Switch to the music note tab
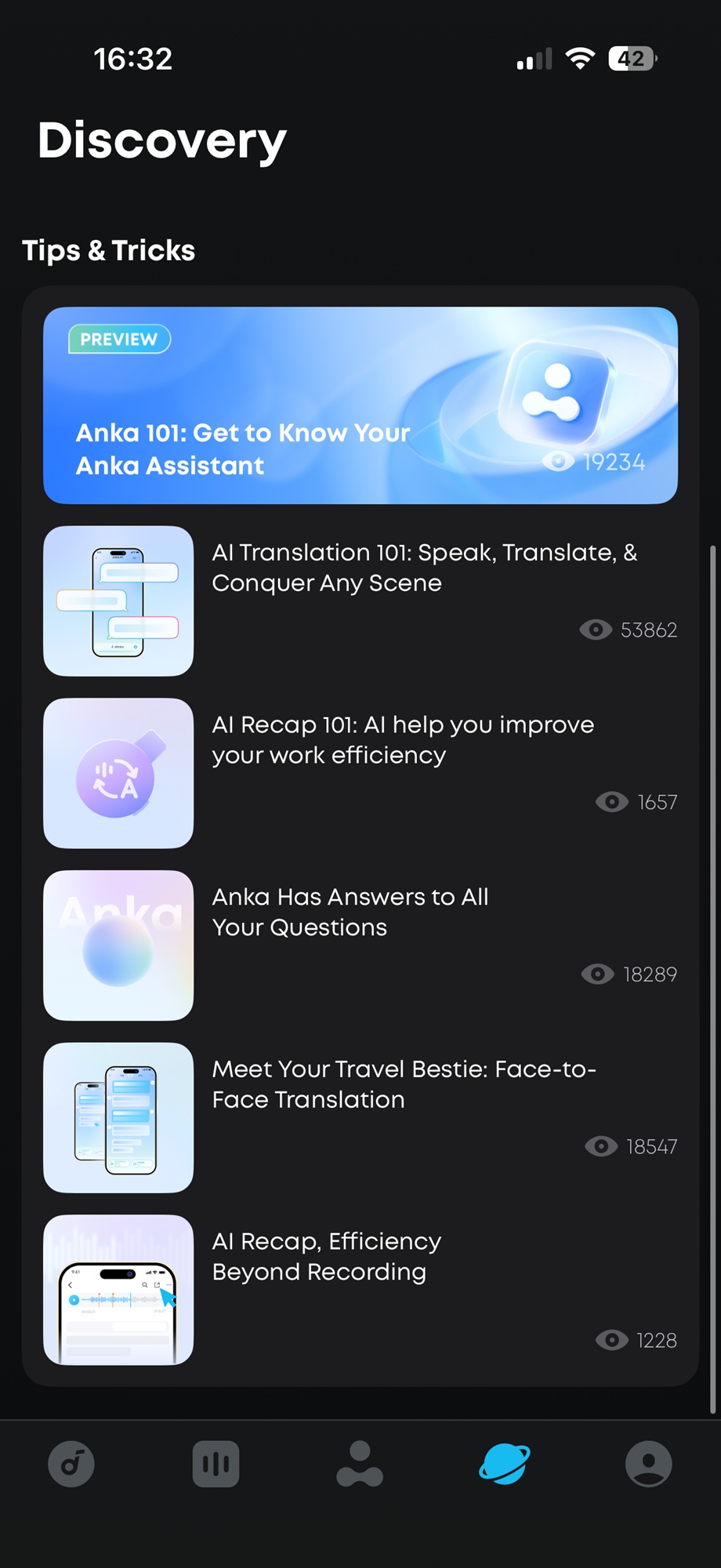Image resolution: width=721 pixels, height=1568 pixels. tap(71, 1464)
